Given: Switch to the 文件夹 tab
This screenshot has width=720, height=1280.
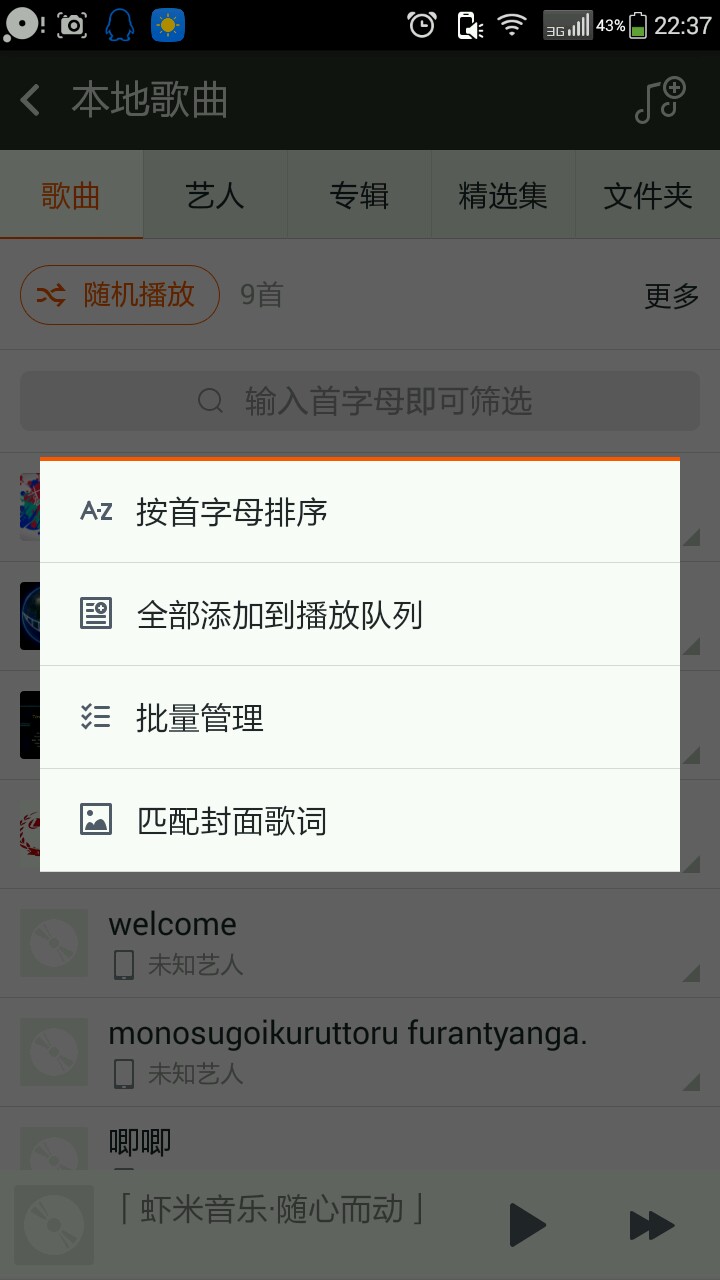Looking at the screenshot, I should (648, 196).
